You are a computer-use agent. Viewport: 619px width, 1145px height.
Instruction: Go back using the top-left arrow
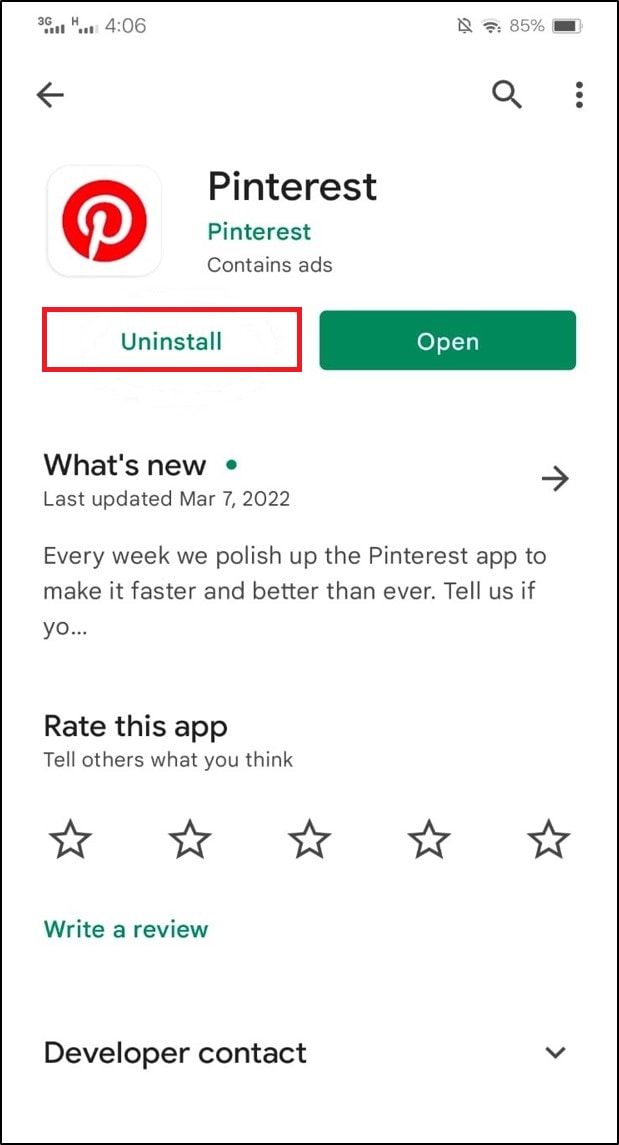tap(50, 95)
